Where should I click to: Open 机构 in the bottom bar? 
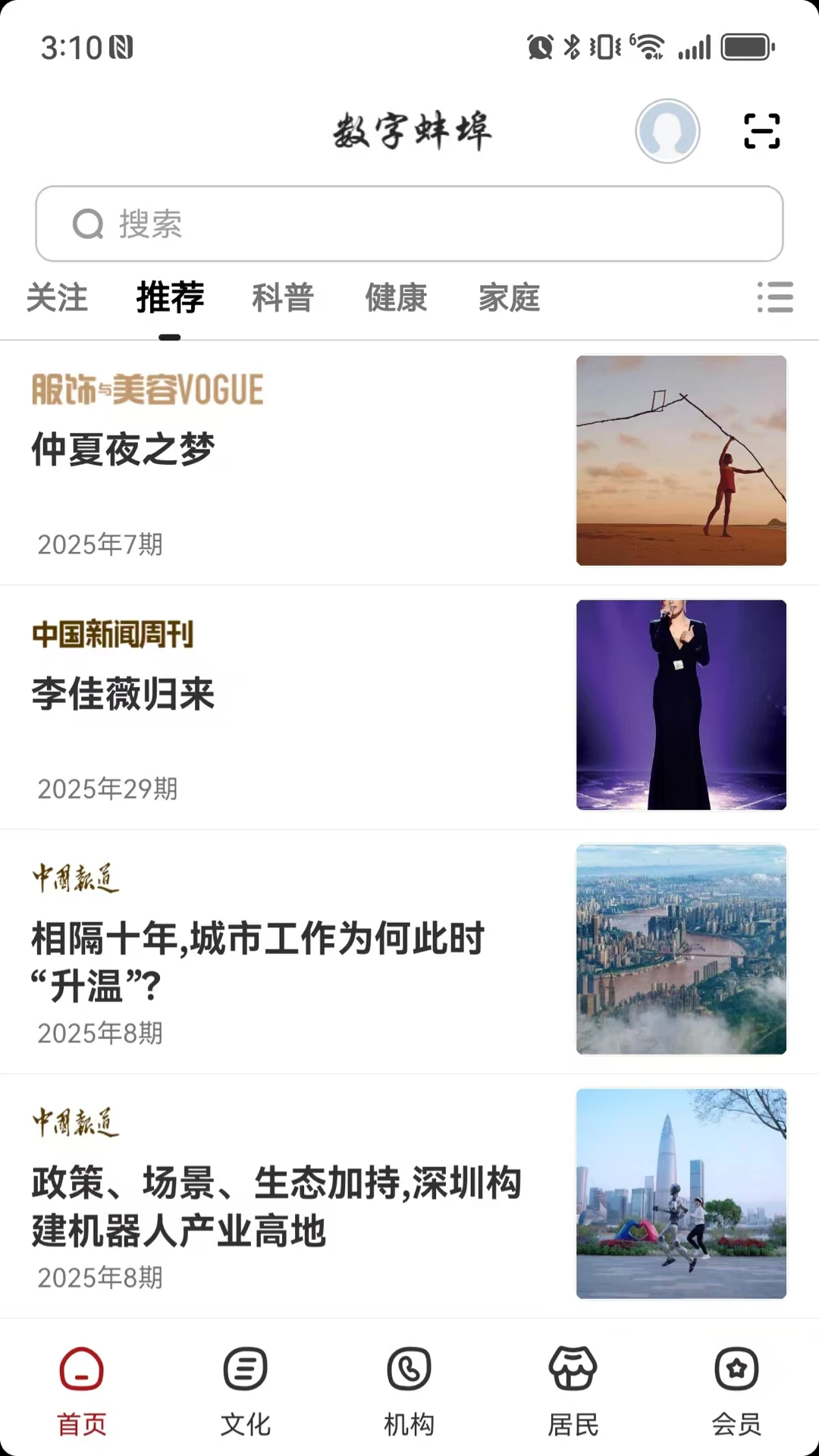(409, 1392)
